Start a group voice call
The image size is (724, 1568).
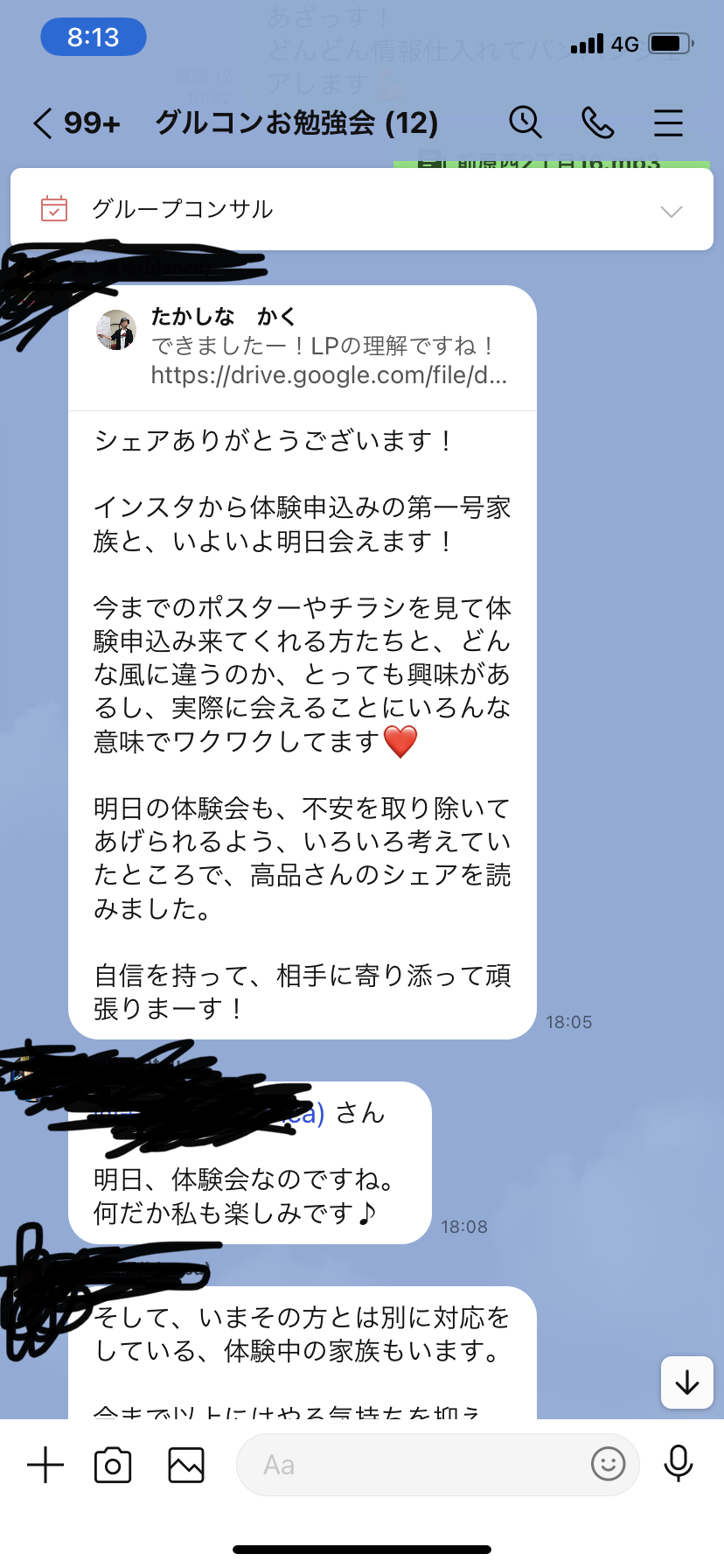598,122
